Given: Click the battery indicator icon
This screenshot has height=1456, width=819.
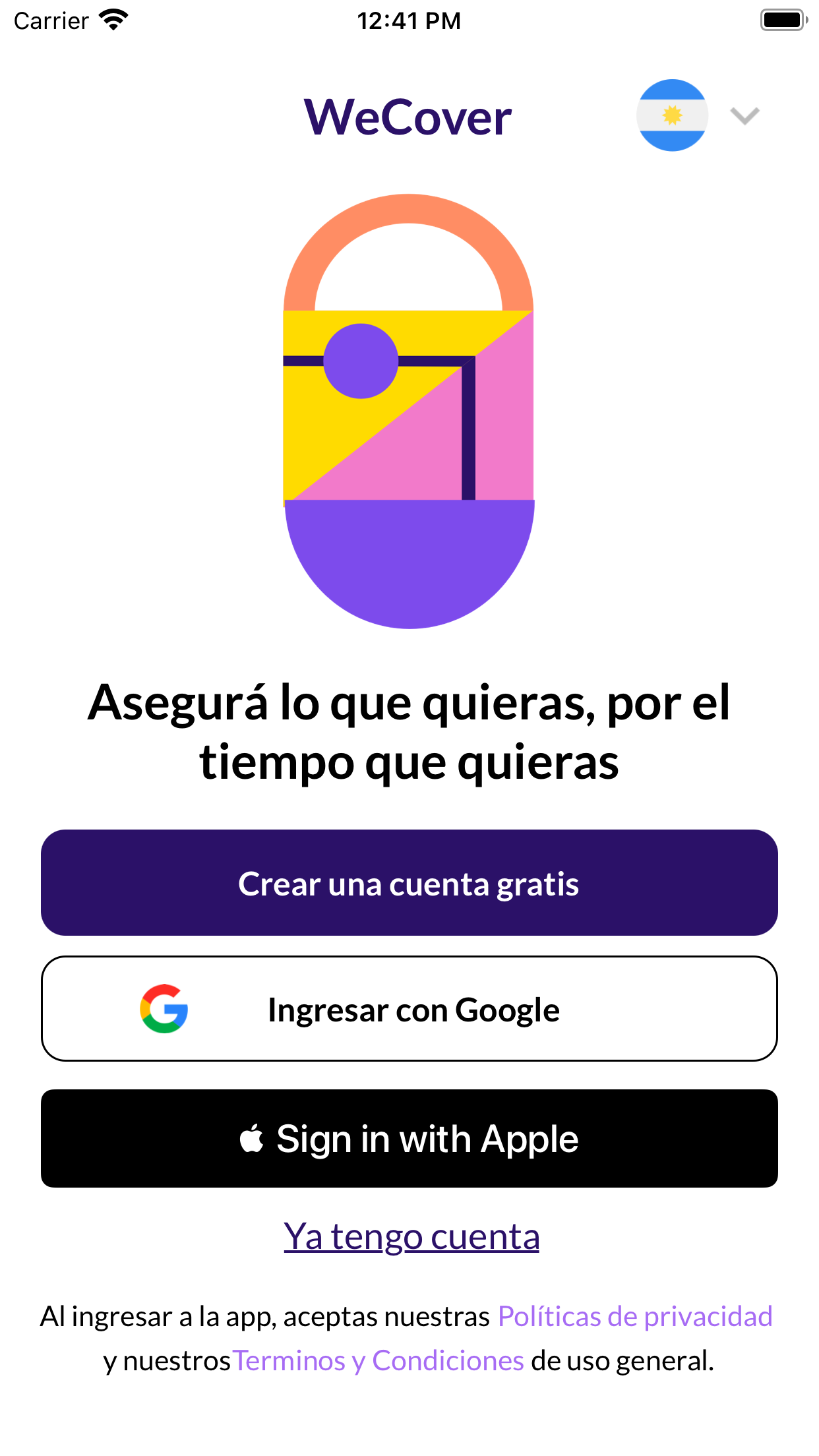Looking at the screenshot, I should click(x=783, y=19).
